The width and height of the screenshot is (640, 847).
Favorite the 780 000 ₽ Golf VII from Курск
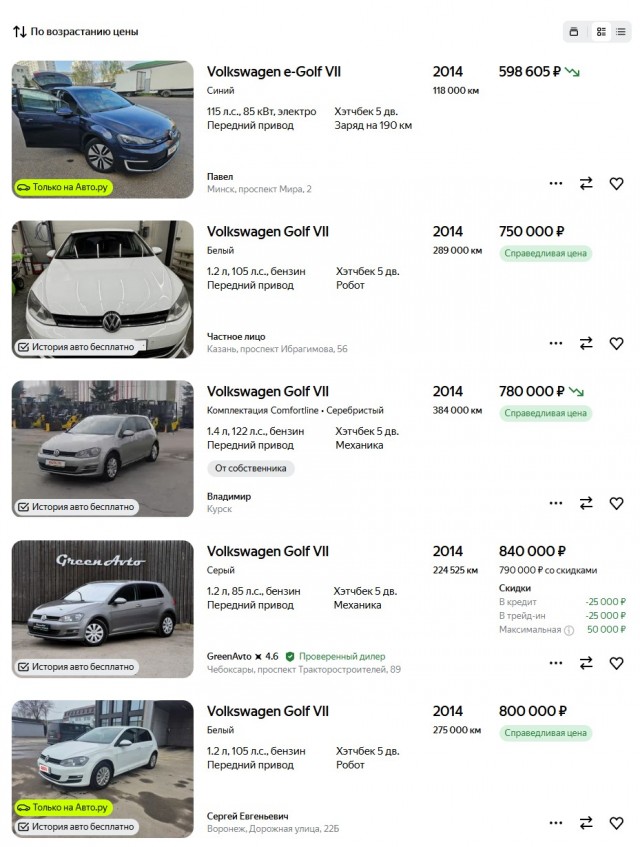click(x=616, y=503)
